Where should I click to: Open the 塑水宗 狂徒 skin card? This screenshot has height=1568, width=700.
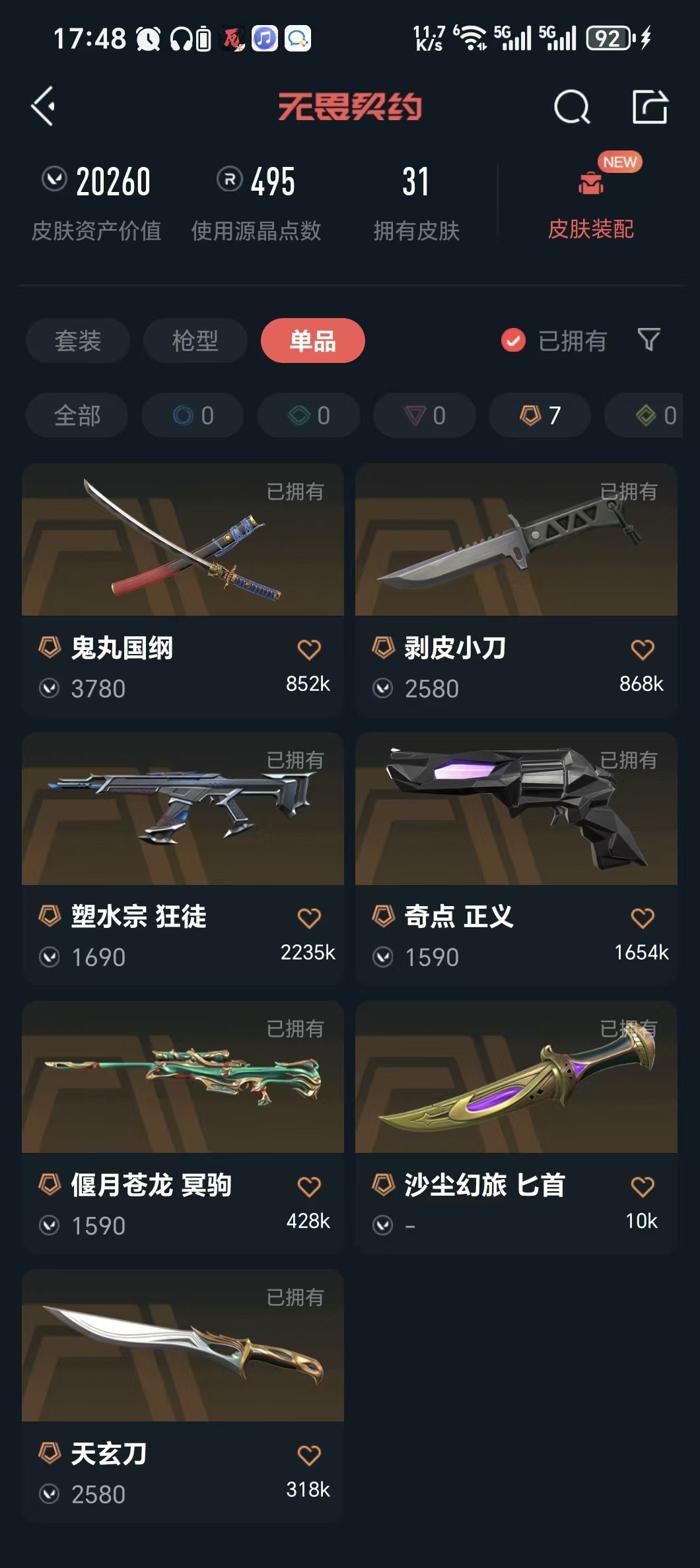tap(183, 859)
